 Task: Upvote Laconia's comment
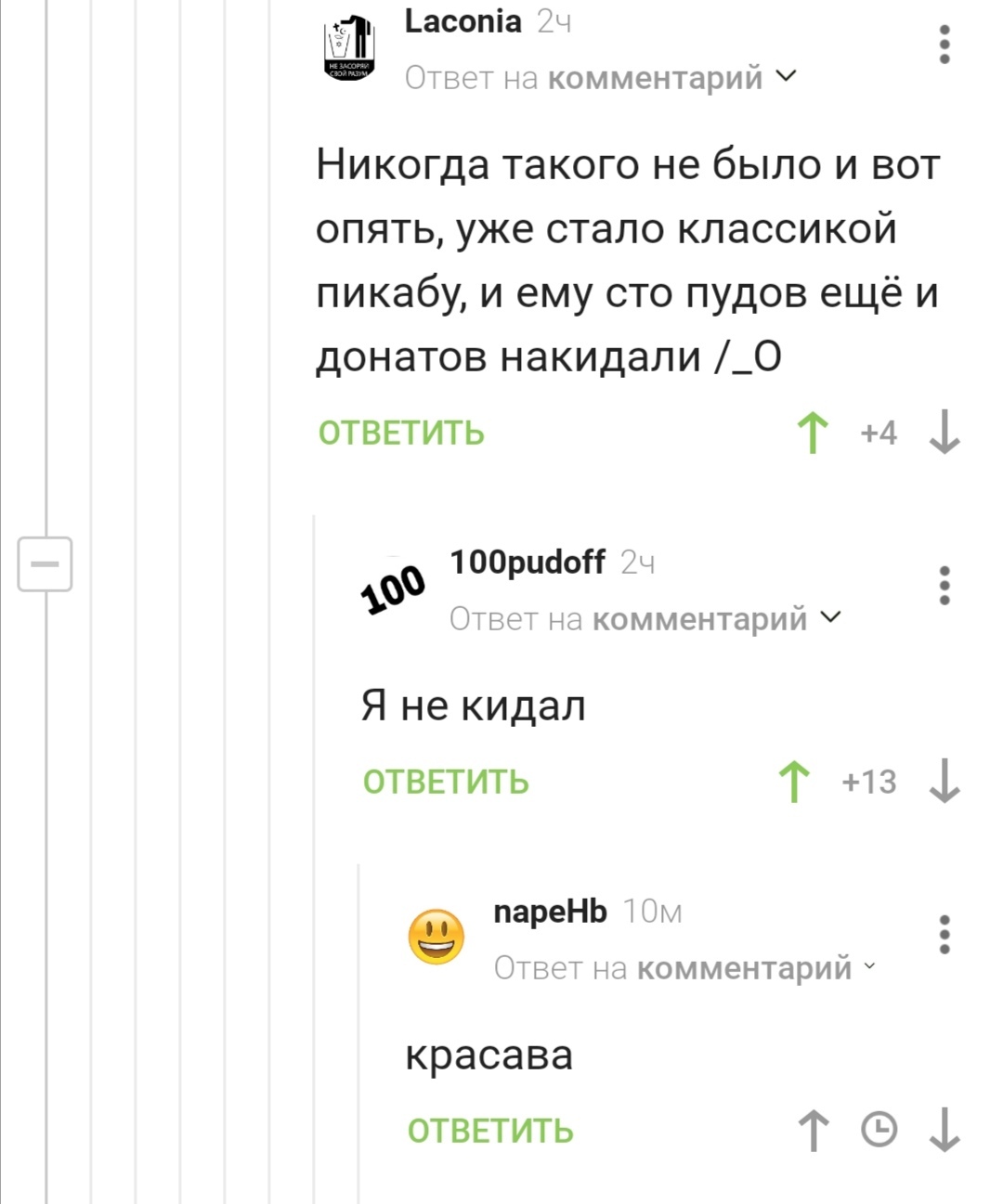(x=814, y=433)
